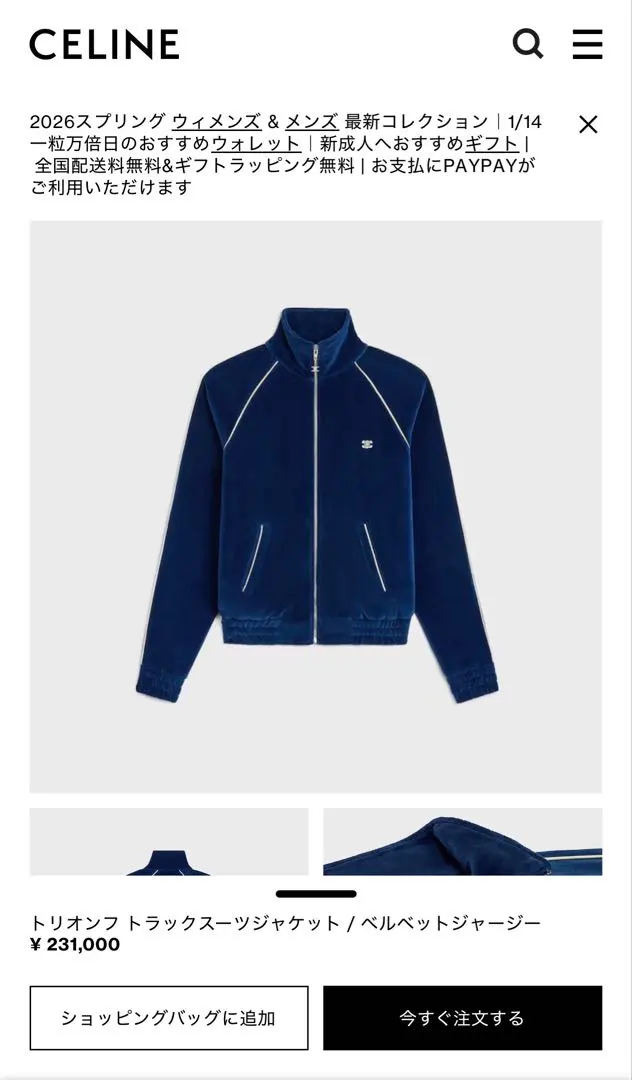632x1080 pixels.
Task: Tap 今すぐ注文する to order now
Action: click(x=462, y=1018)
